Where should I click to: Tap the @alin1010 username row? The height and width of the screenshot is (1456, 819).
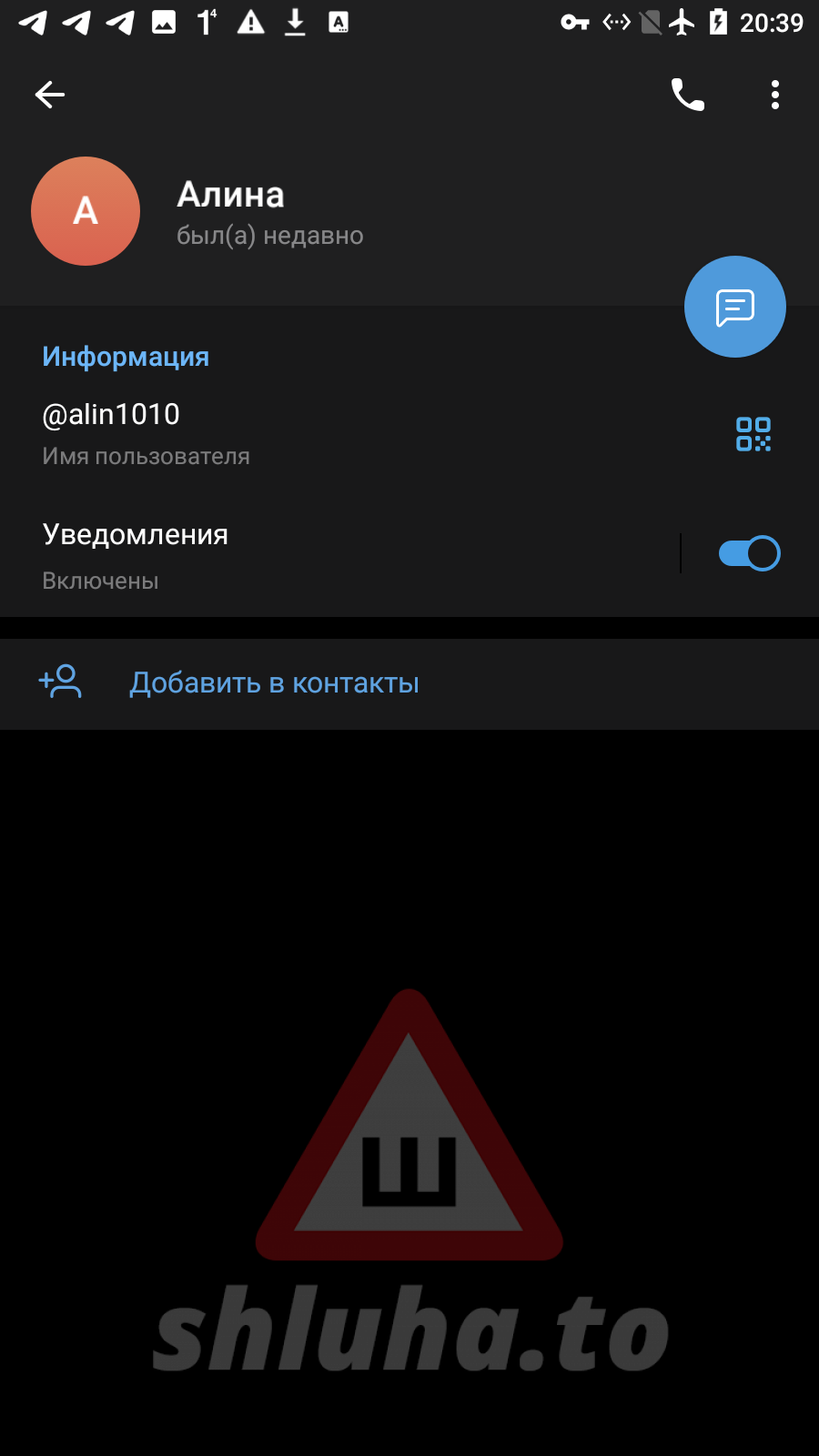(x=273, y=433)
